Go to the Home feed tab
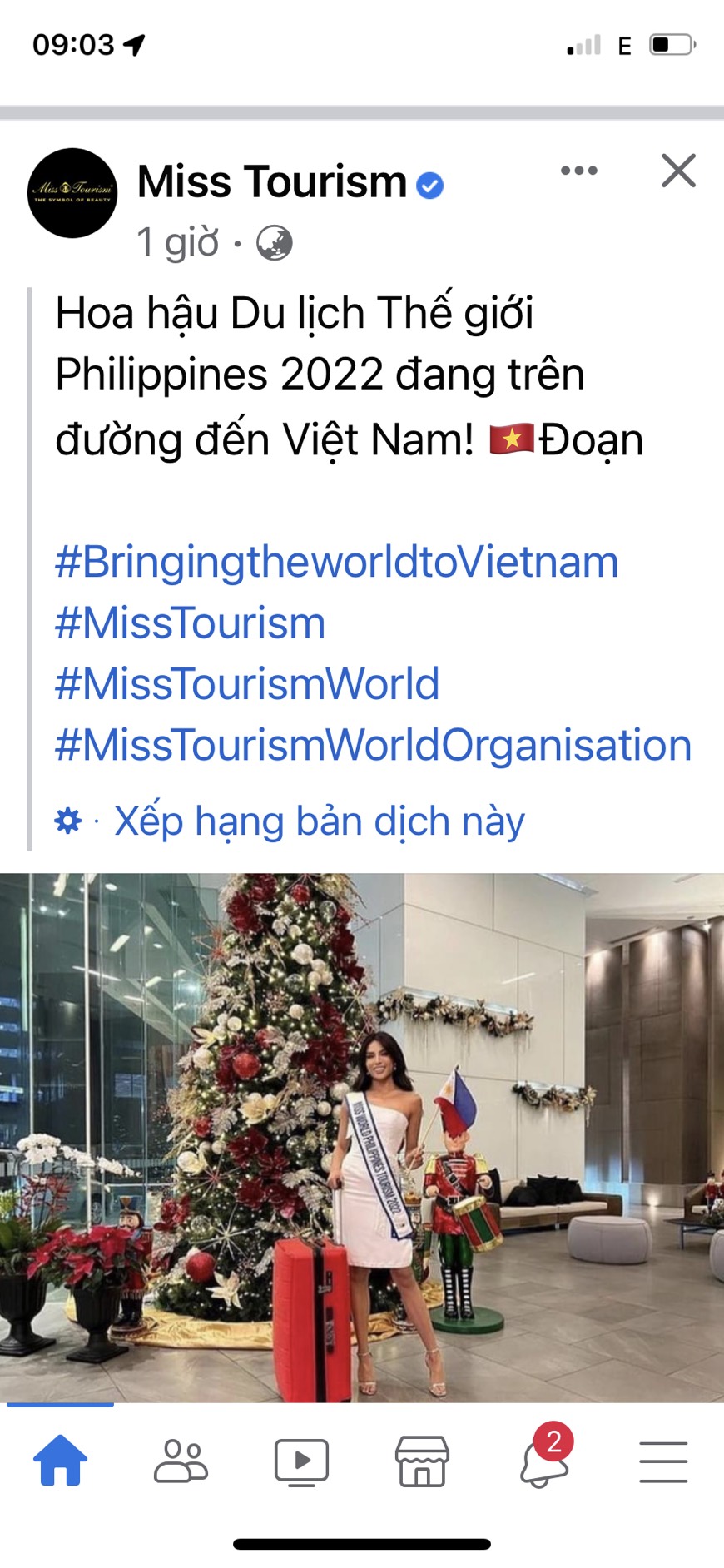 point(60,1461)
